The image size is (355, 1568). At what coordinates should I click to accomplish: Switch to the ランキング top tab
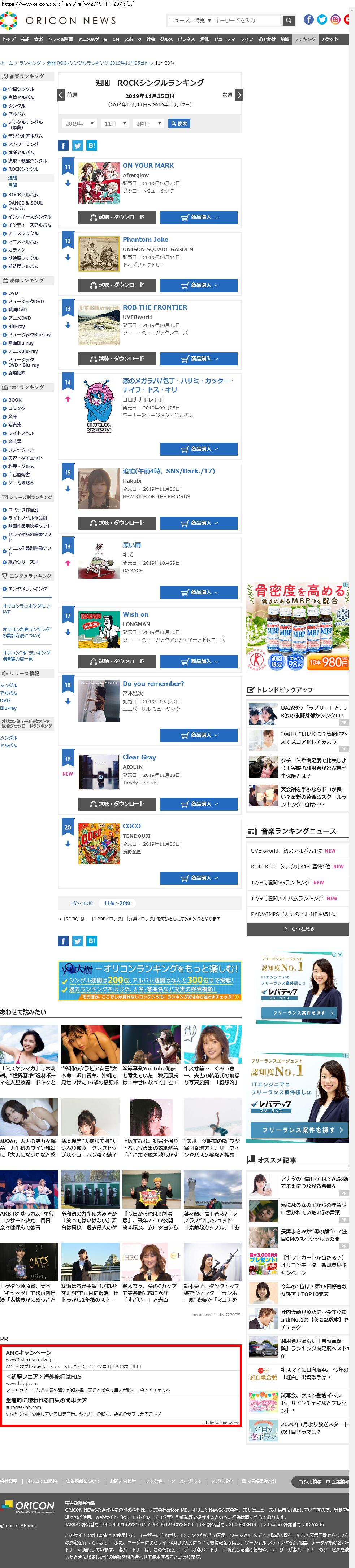304,39
